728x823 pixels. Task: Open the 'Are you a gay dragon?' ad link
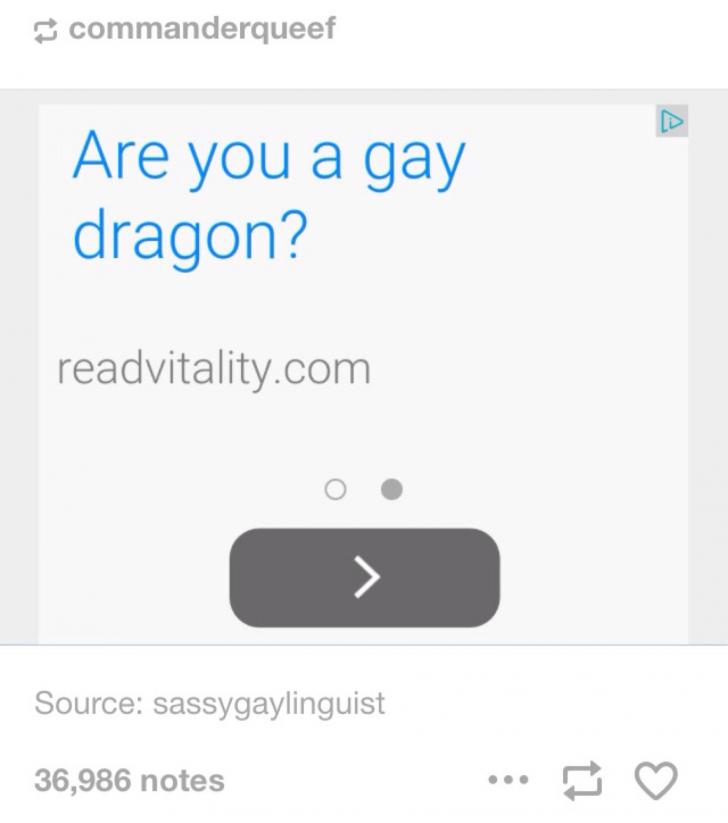pos(268,195)
